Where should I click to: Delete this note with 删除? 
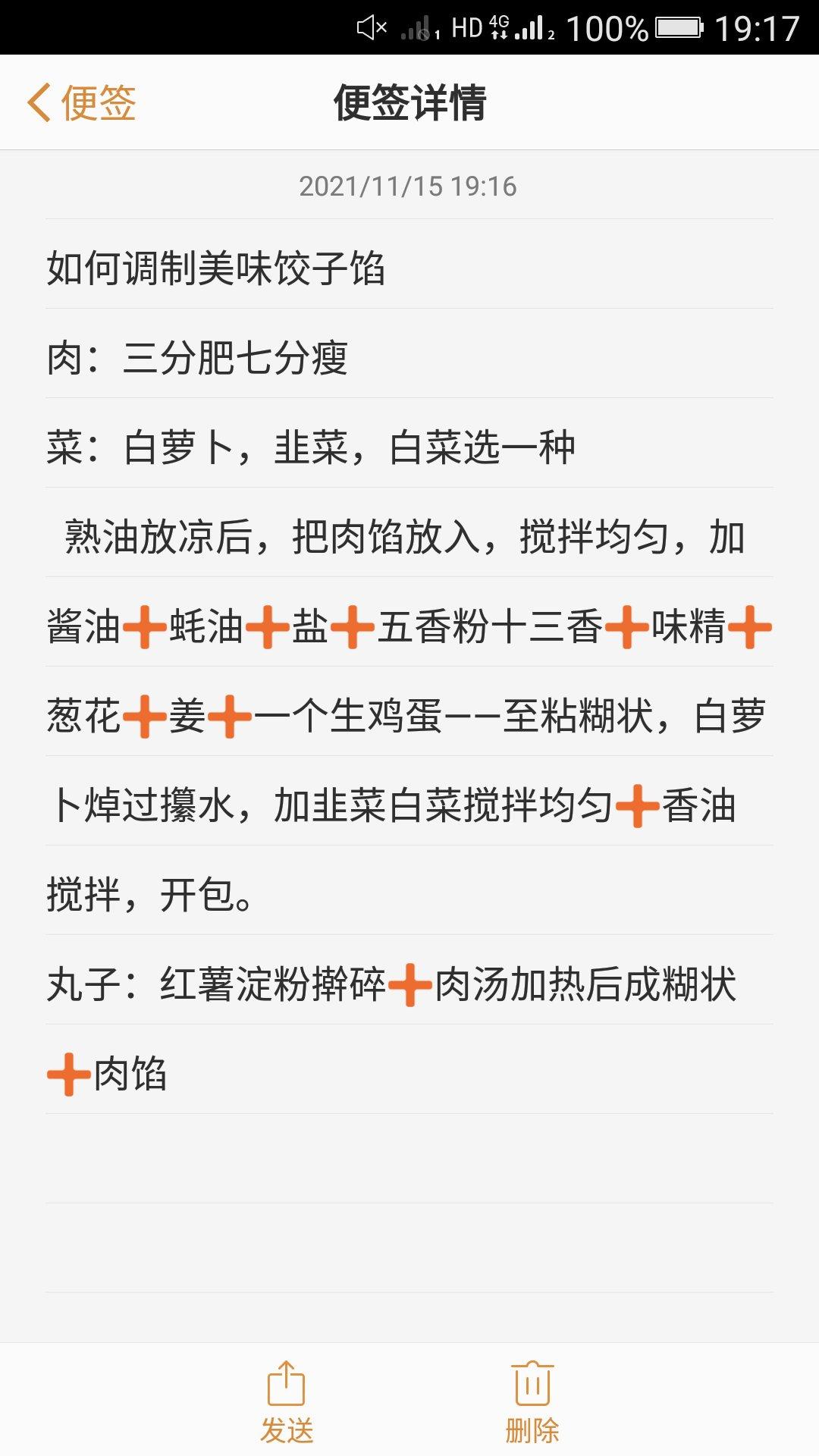tap(532, 1402)
